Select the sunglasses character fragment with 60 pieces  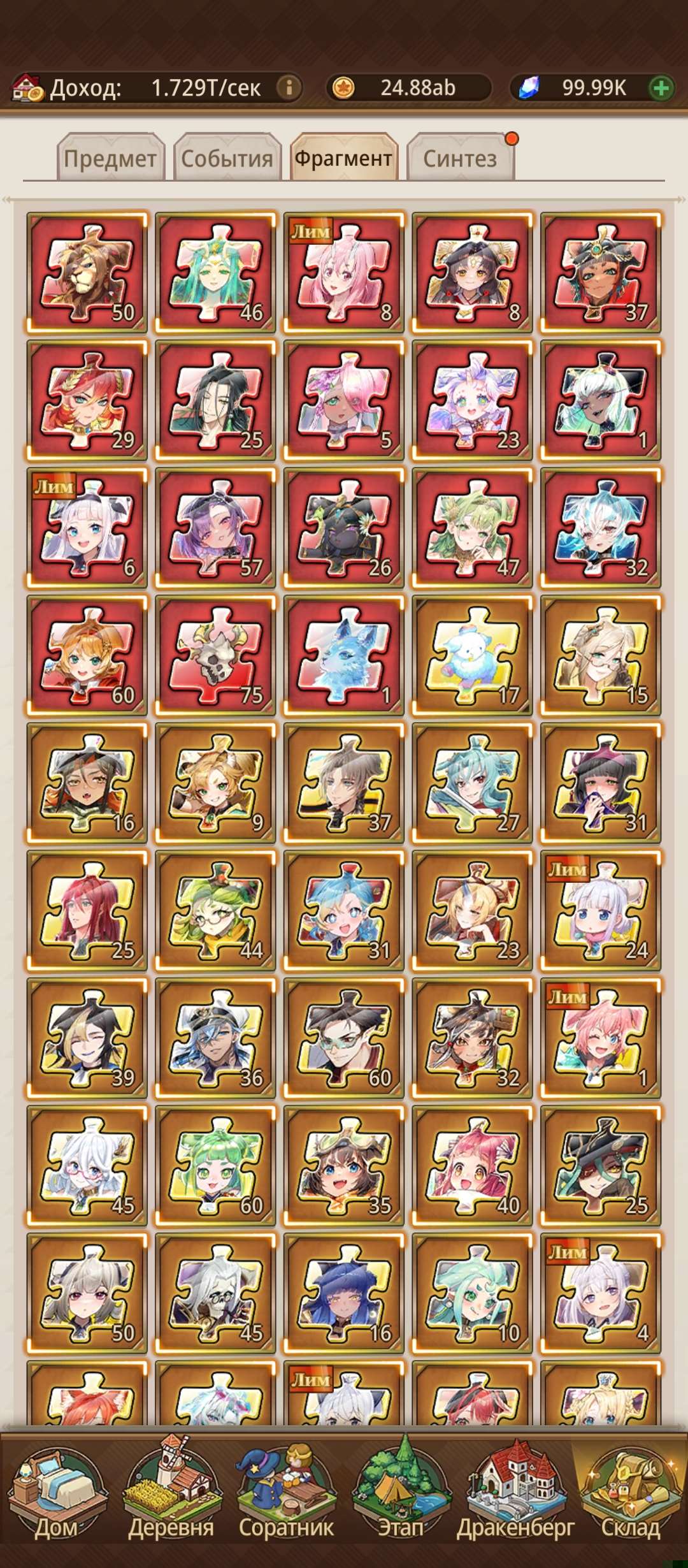(344, 1038)
